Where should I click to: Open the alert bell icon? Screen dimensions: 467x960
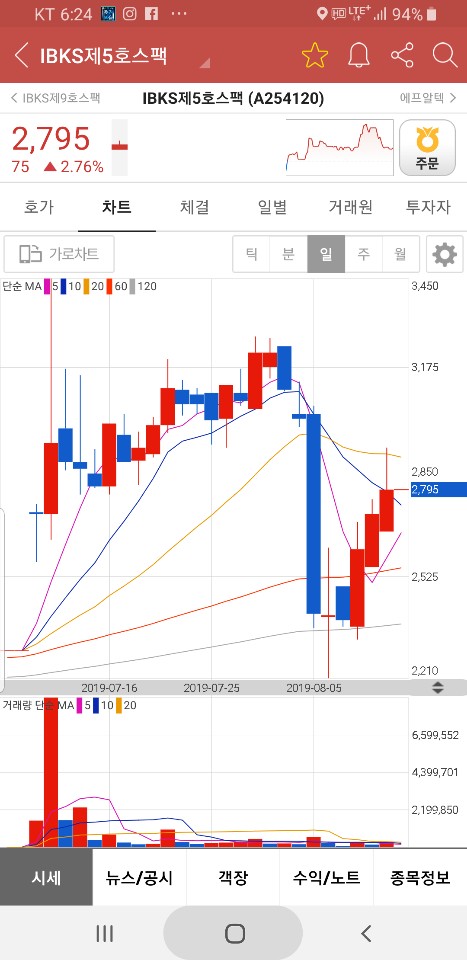(x=359, y=56)
